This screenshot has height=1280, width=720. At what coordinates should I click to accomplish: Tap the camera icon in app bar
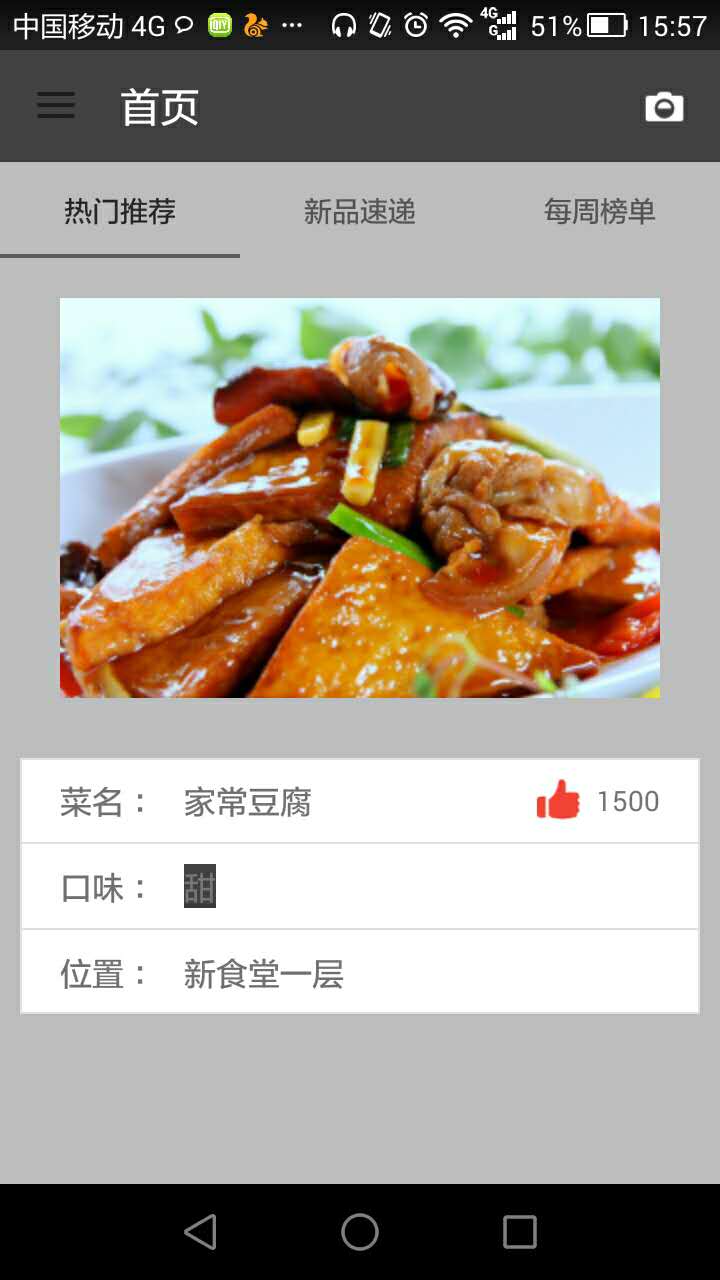click(664, 107)
